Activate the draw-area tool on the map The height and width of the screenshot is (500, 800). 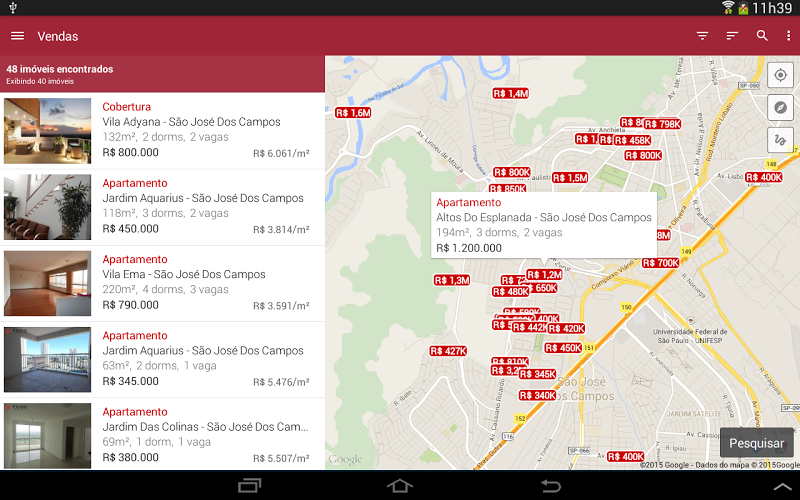[780, 141]
